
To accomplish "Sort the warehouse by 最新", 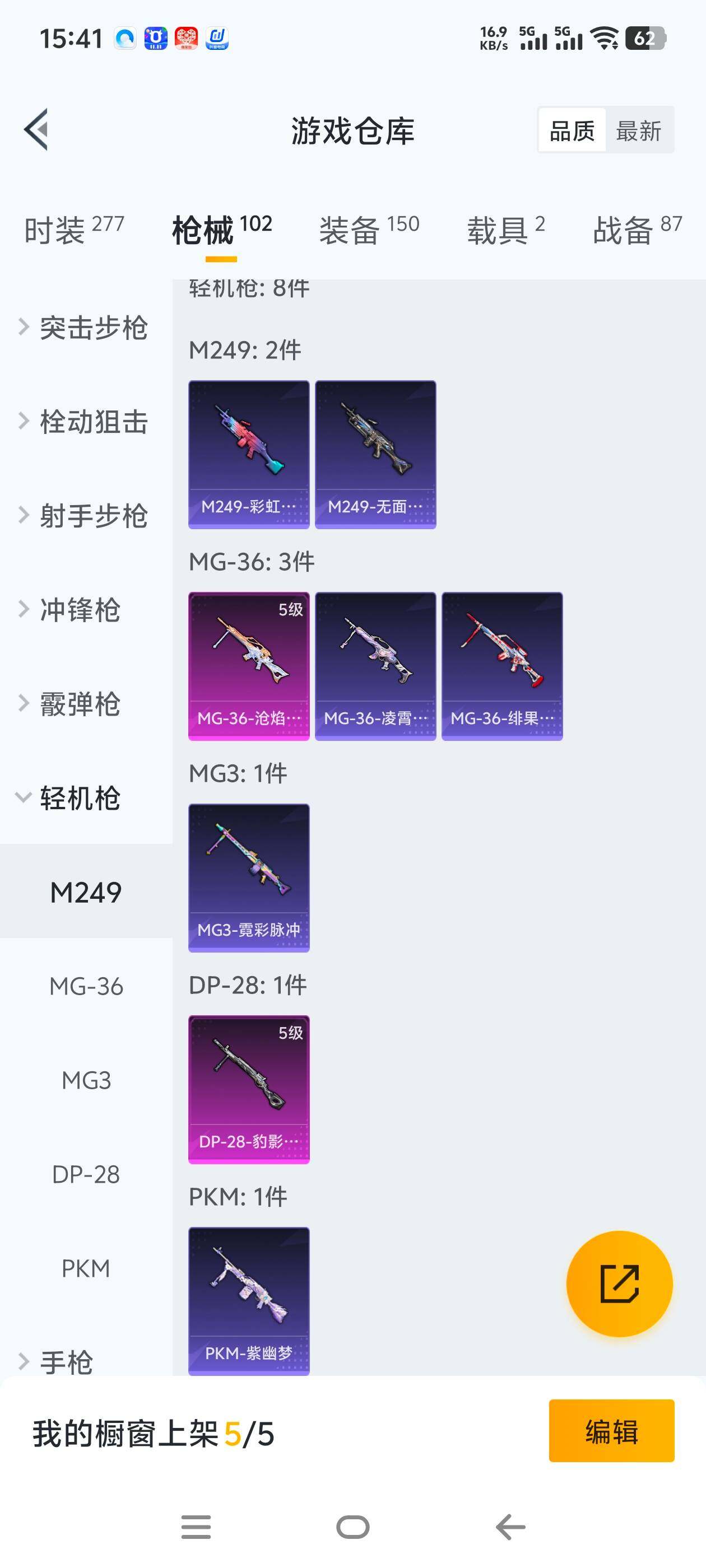I will pos(638,131).
